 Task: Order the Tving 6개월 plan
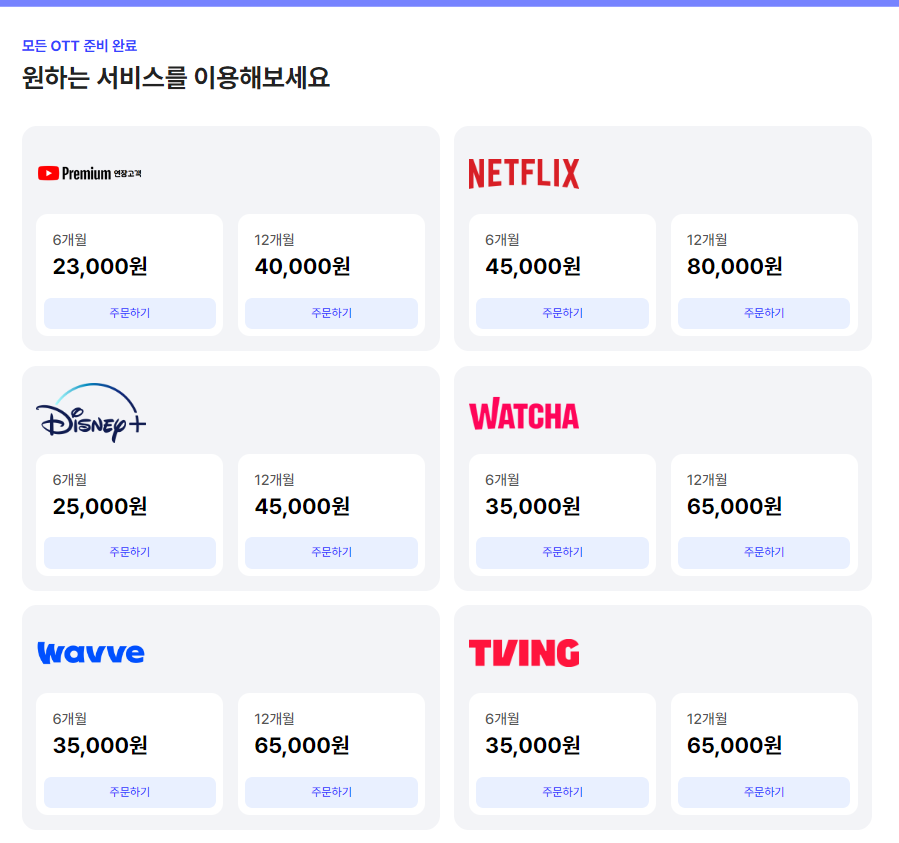562,792
